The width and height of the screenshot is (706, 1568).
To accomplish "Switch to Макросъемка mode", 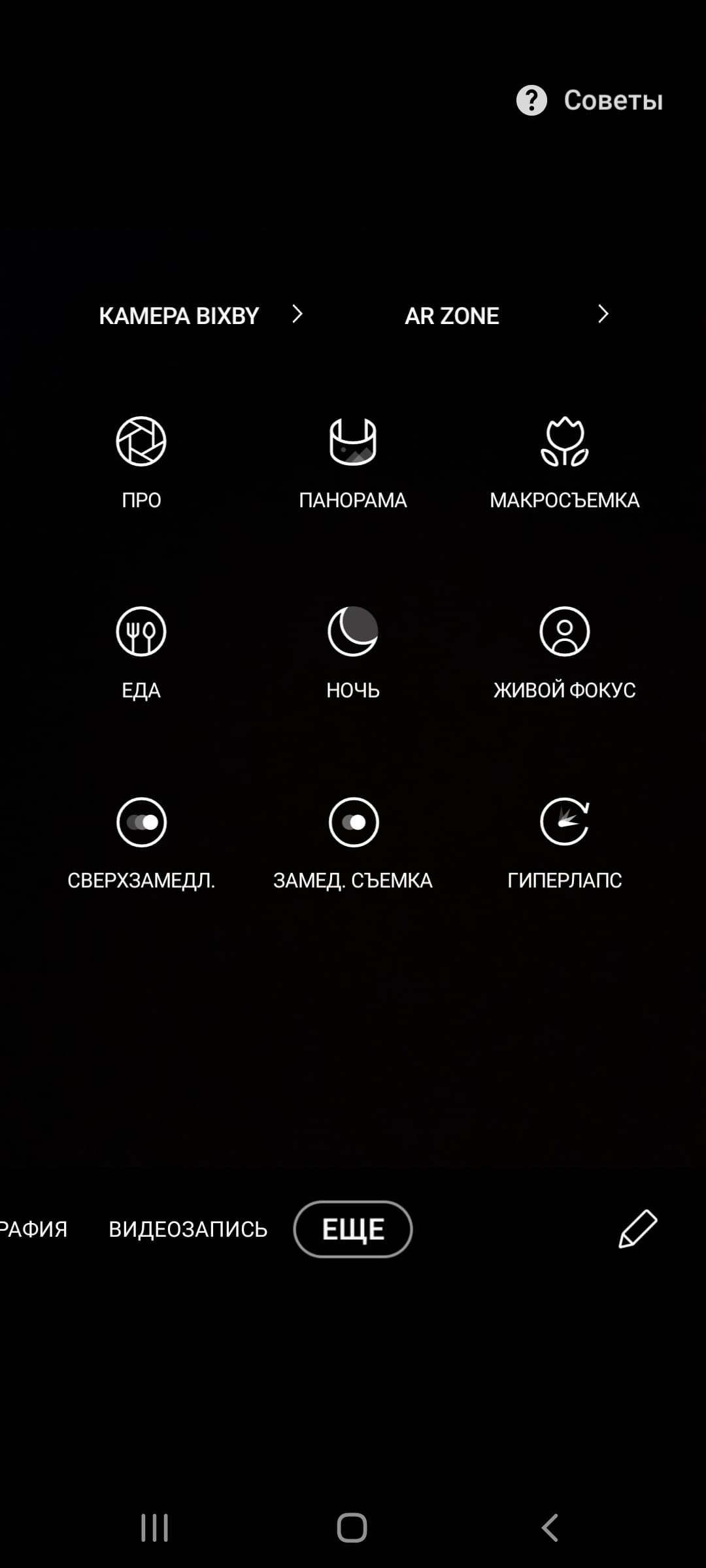I will click(x=565, y=462).
